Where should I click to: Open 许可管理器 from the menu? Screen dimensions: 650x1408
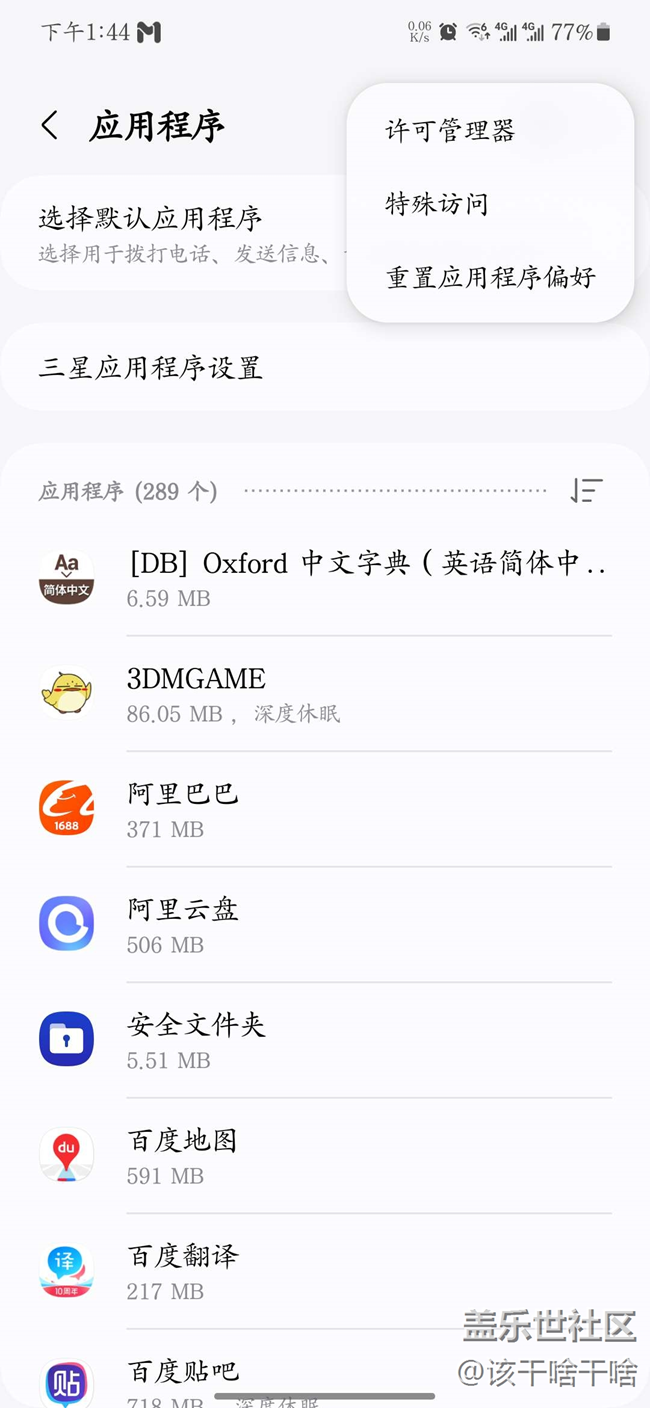(x=450, y=131)
